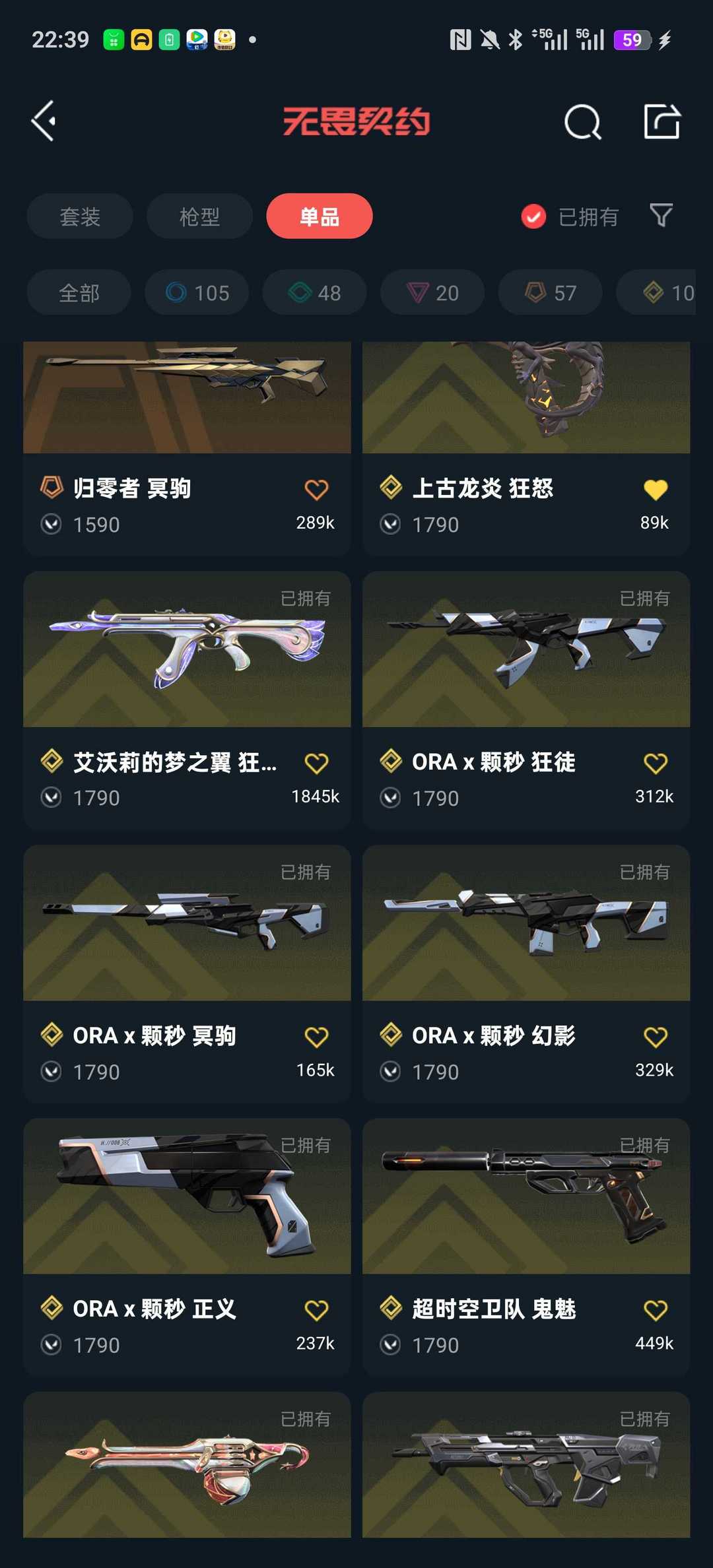Image resolution: width=713 pixels, height=1568 pixels.
Task: Remove the like from 上古龙炎 狂怒
Action: click(x=655, y=490)
